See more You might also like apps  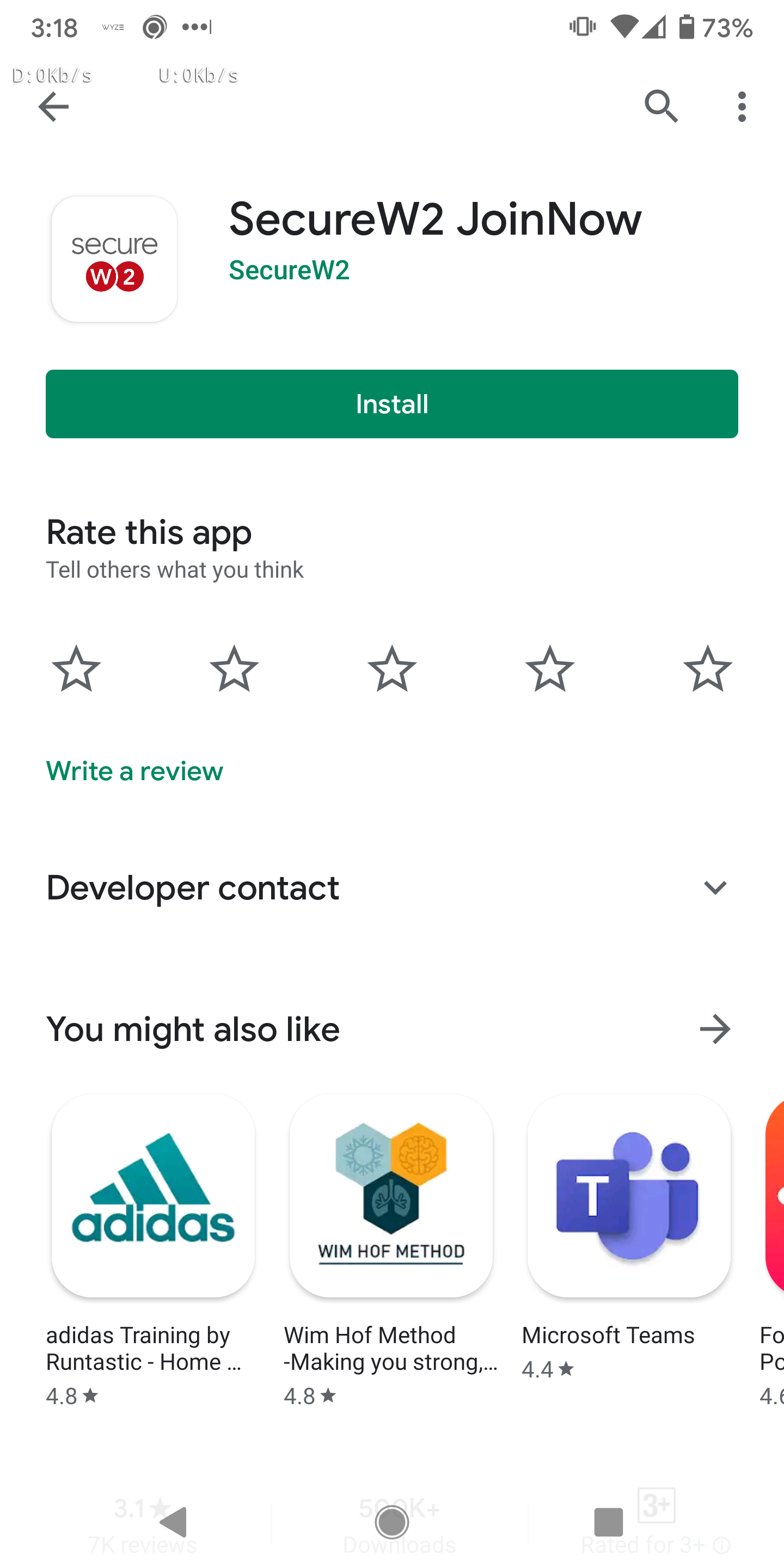[715, 1028]
